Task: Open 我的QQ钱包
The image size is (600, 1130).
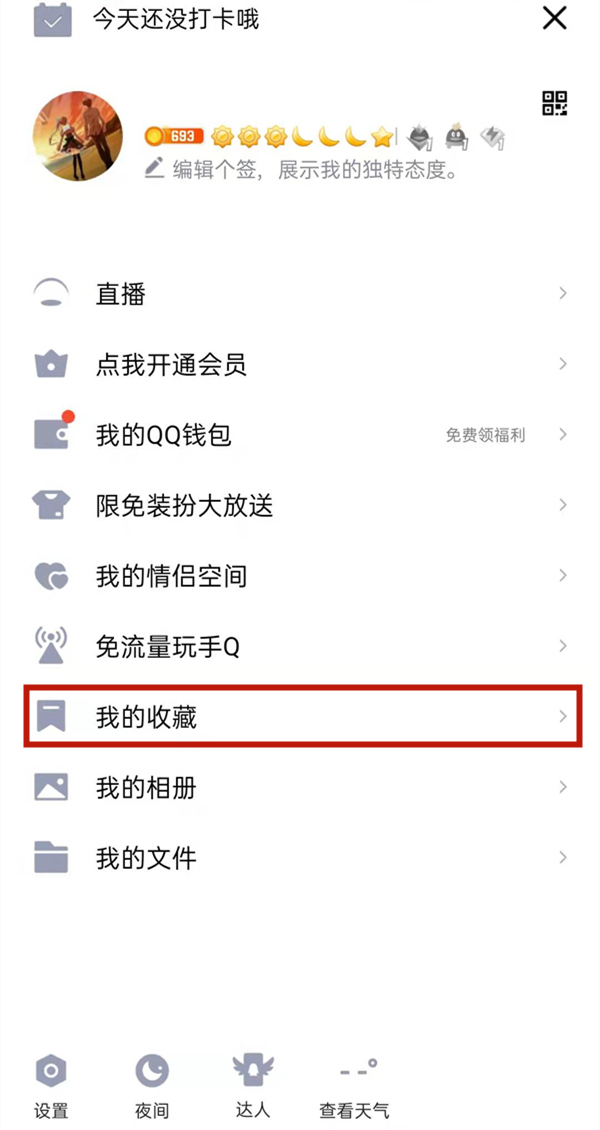Action: 300,435
